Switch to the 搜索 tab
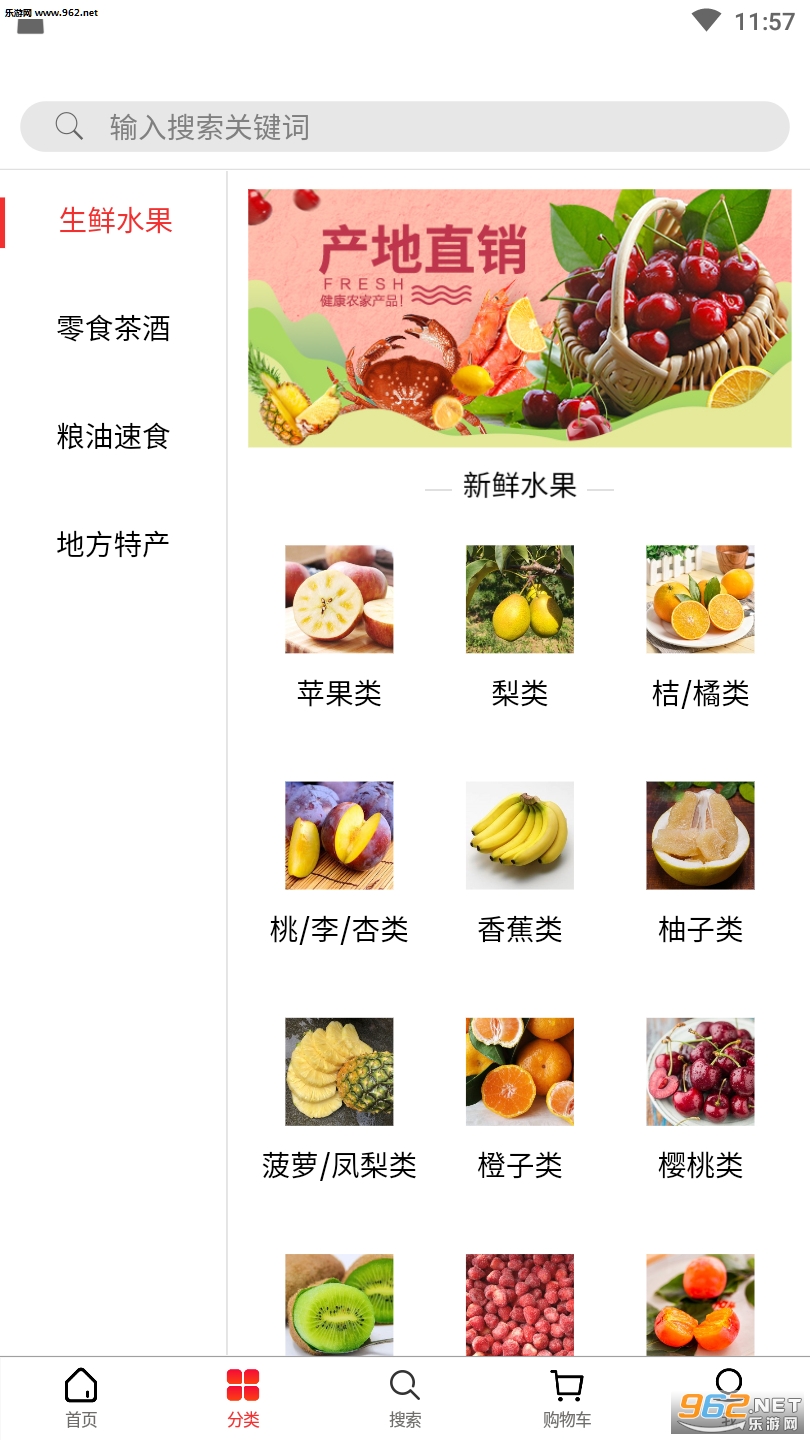810x1440 pixels. [405, 1398]
